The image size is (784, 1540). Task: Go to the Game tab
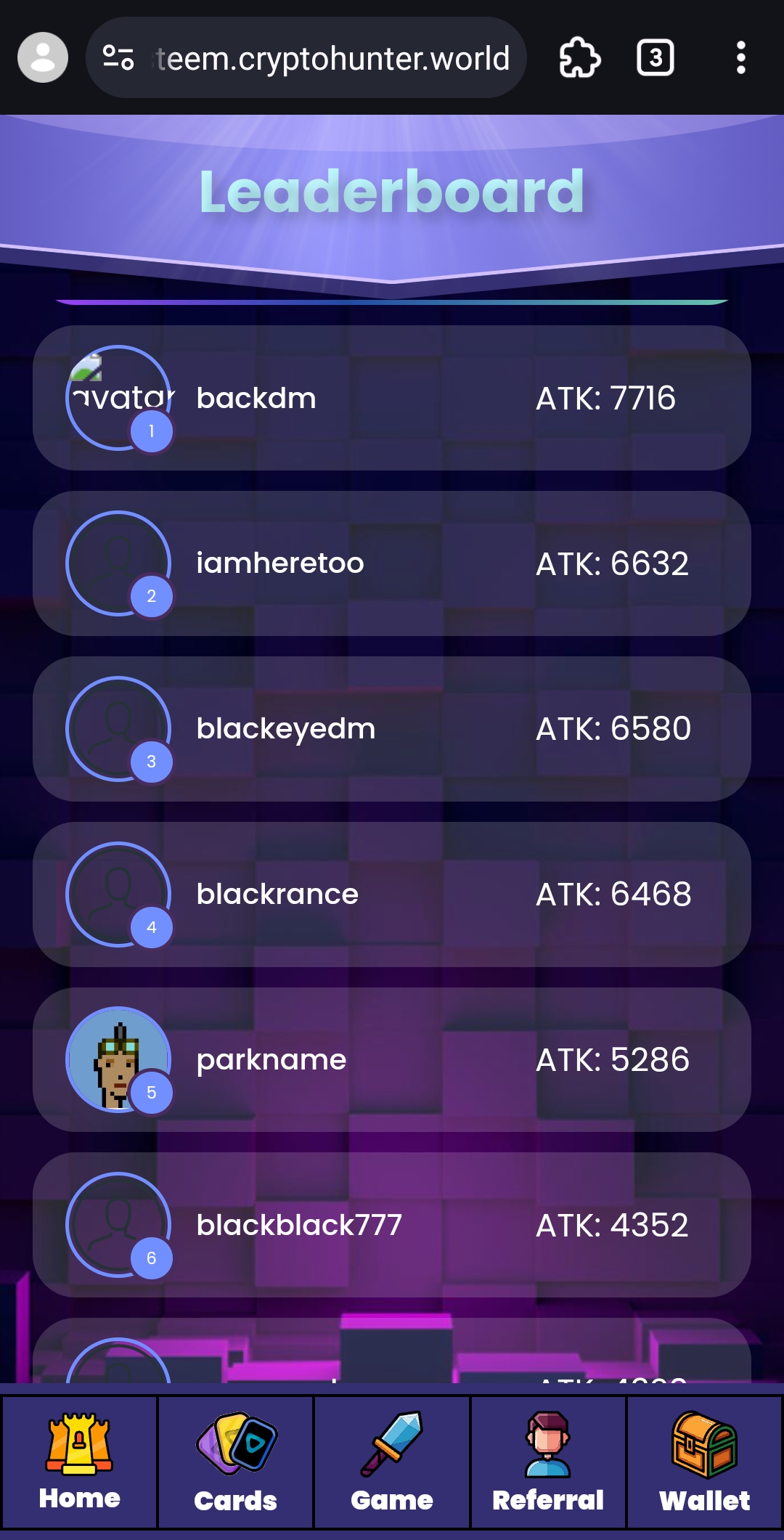click(x=392, y=1462)
